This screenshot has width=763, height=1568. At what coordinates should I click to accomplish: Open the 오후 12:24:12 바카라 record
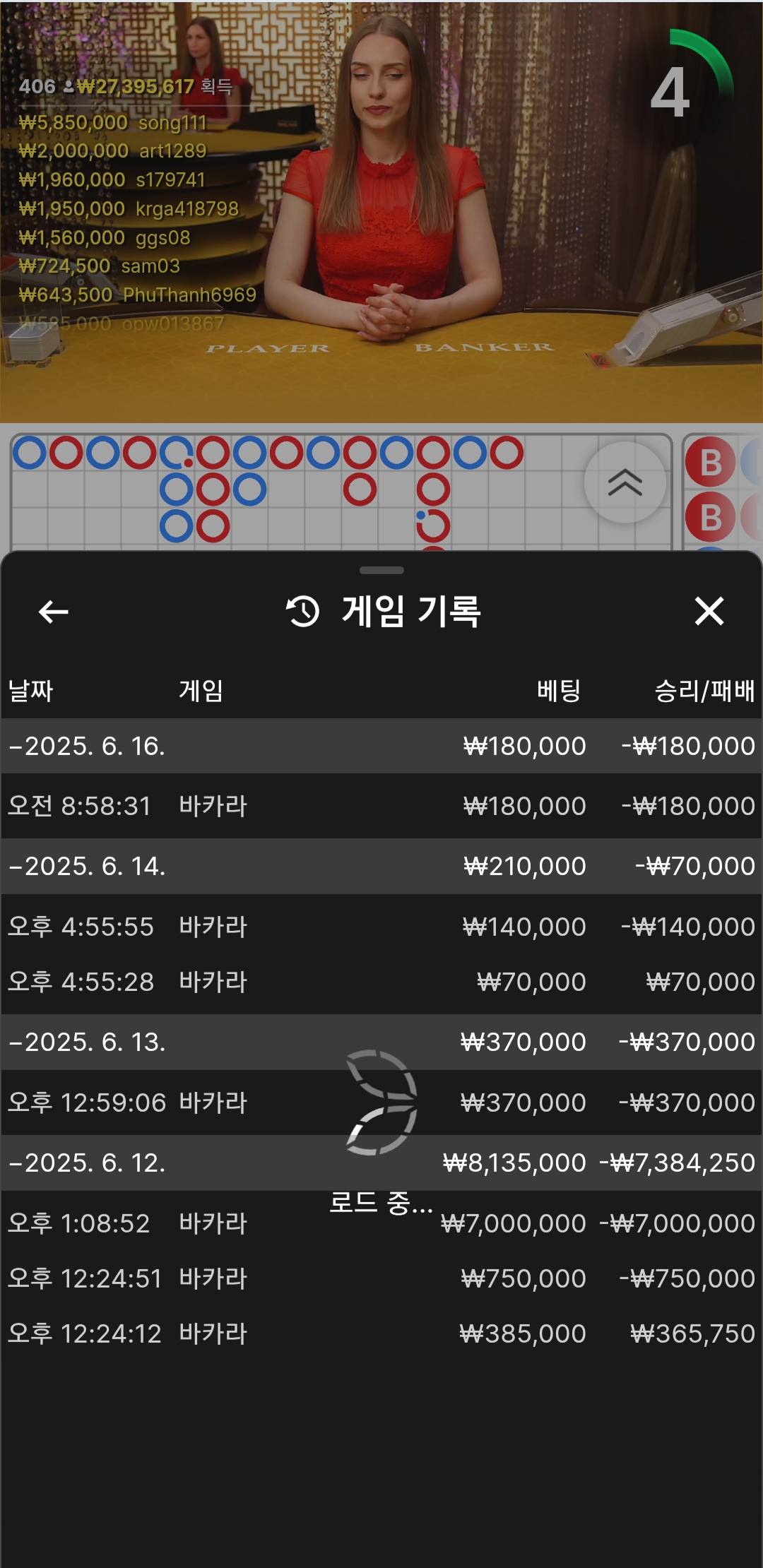coord(381,1334)
